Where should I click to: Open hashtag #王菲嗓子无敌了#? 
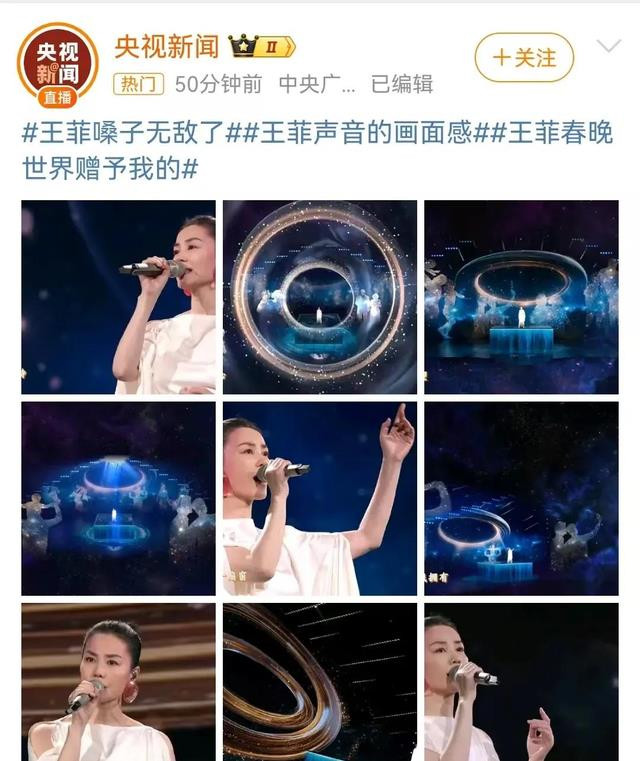click(x=127, y=133)
